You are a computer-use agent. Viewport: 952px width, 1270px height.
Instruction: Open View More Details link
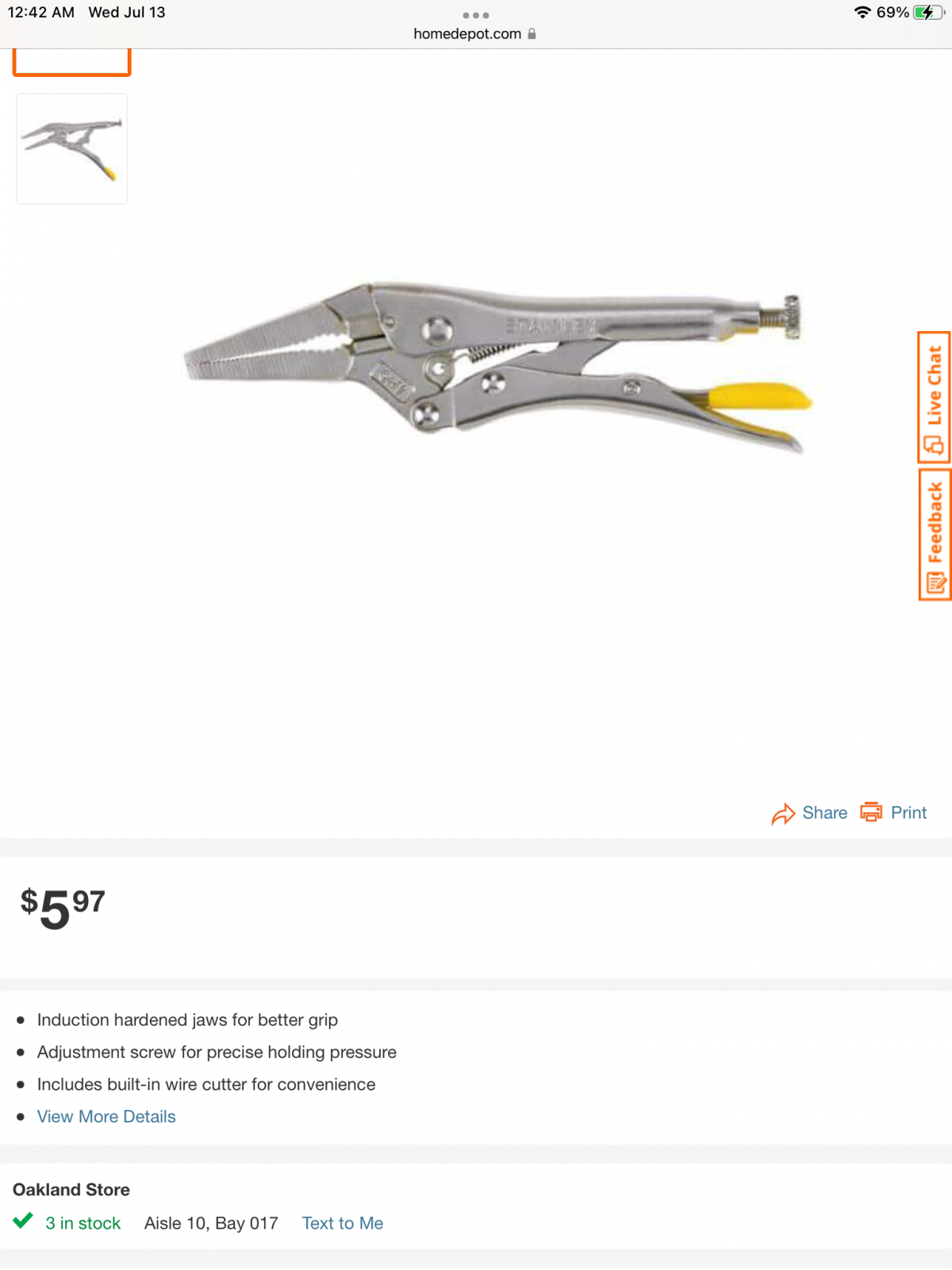click(x=106, y=1117)
